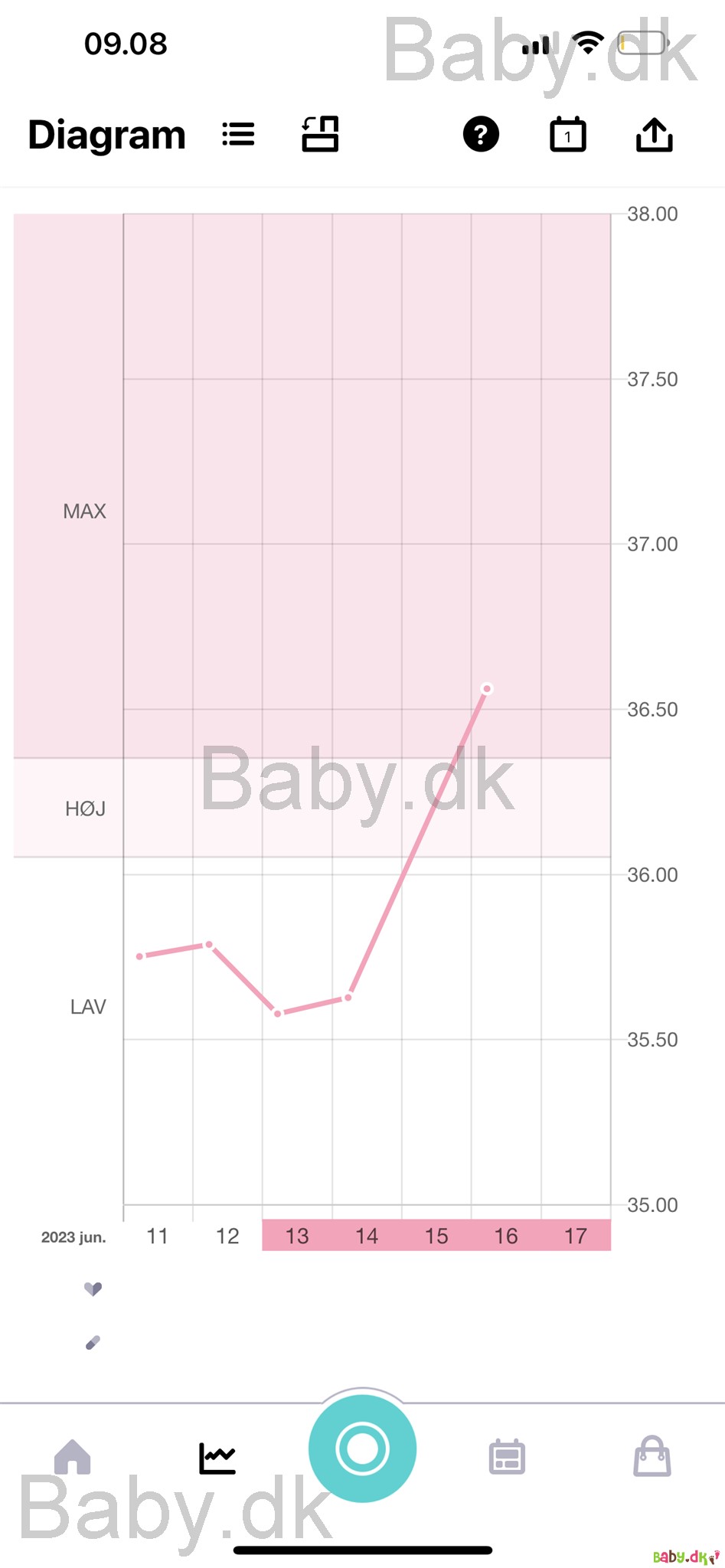Jump to today with calendar icon

[568, 134]
